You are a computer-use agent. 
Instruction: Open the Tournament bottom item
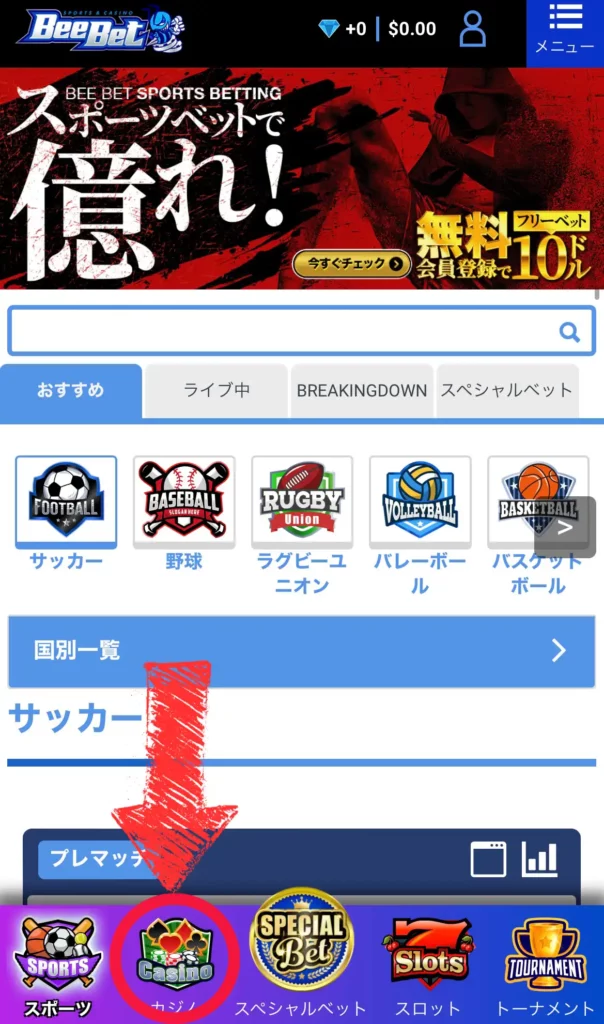click(x=545, y=960)
